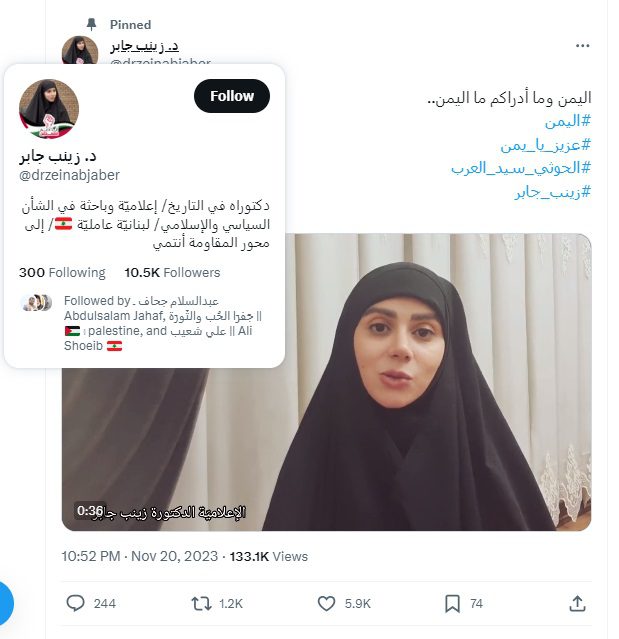Open the reply icon with 244 replies

(76, 603)
